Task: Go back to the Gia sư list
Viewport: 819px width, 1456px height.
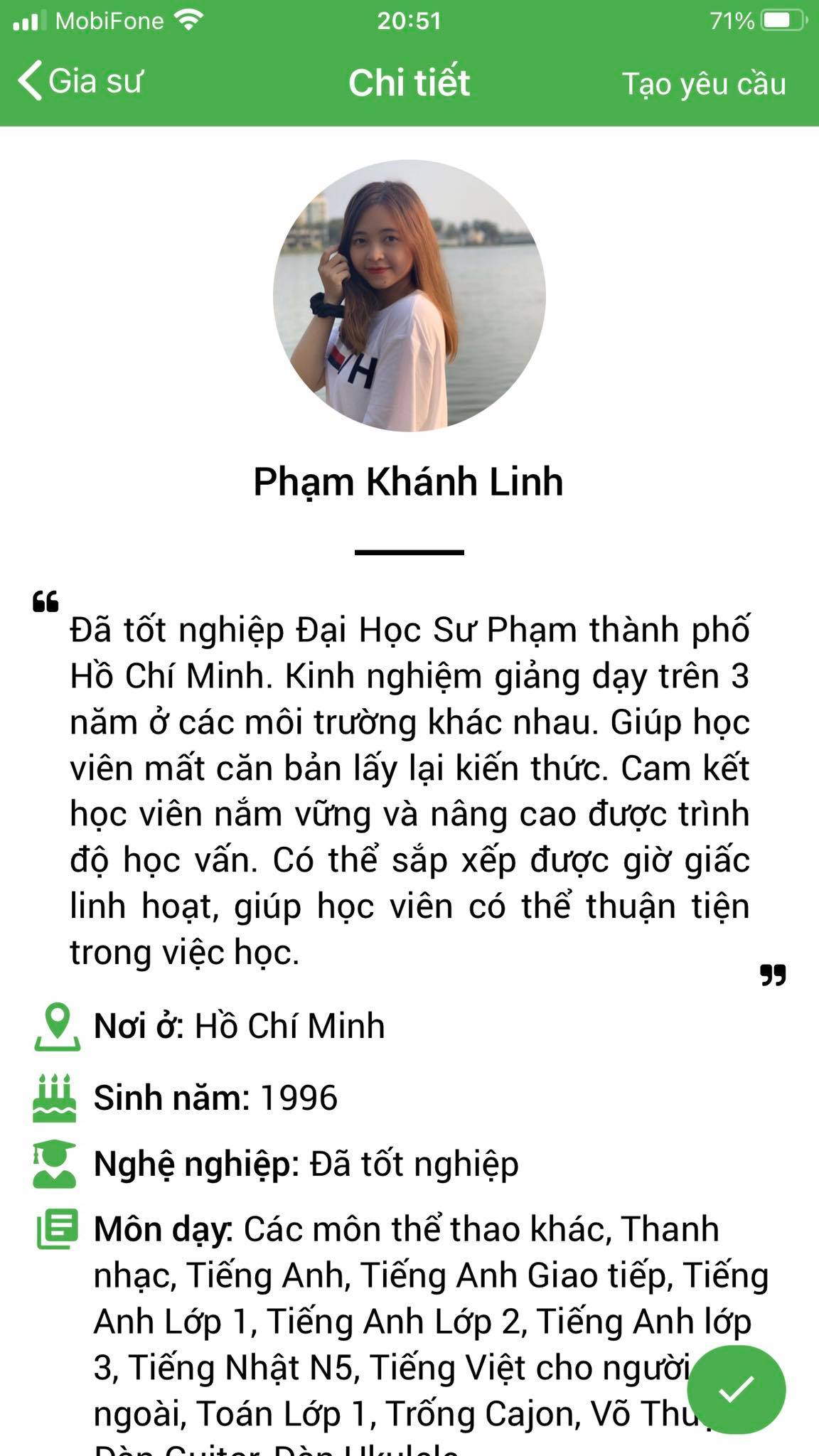Action: [80, 81]
